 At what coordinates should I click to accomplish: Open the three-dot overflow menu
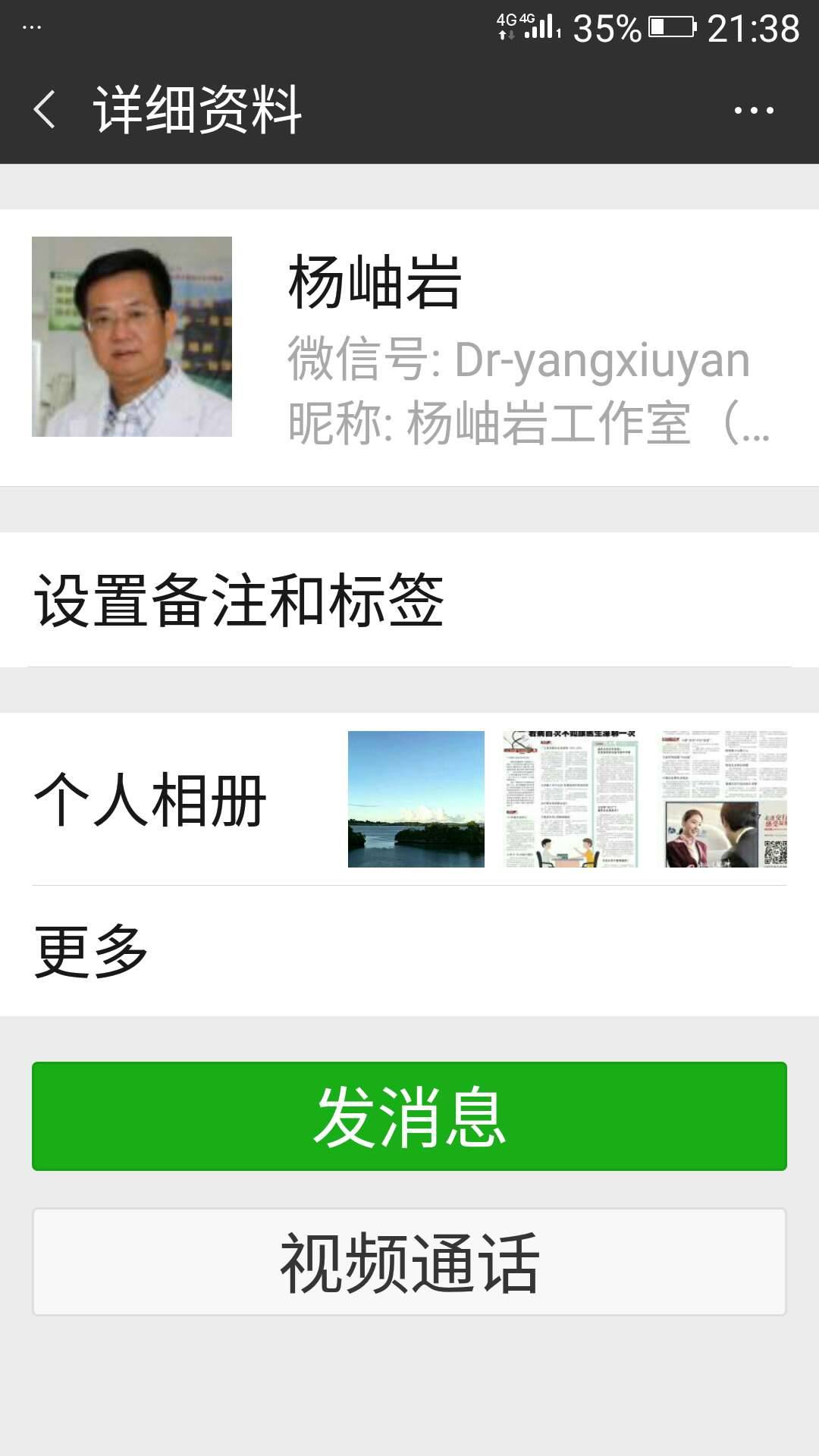pyautogui.click(x=754, y=110)
